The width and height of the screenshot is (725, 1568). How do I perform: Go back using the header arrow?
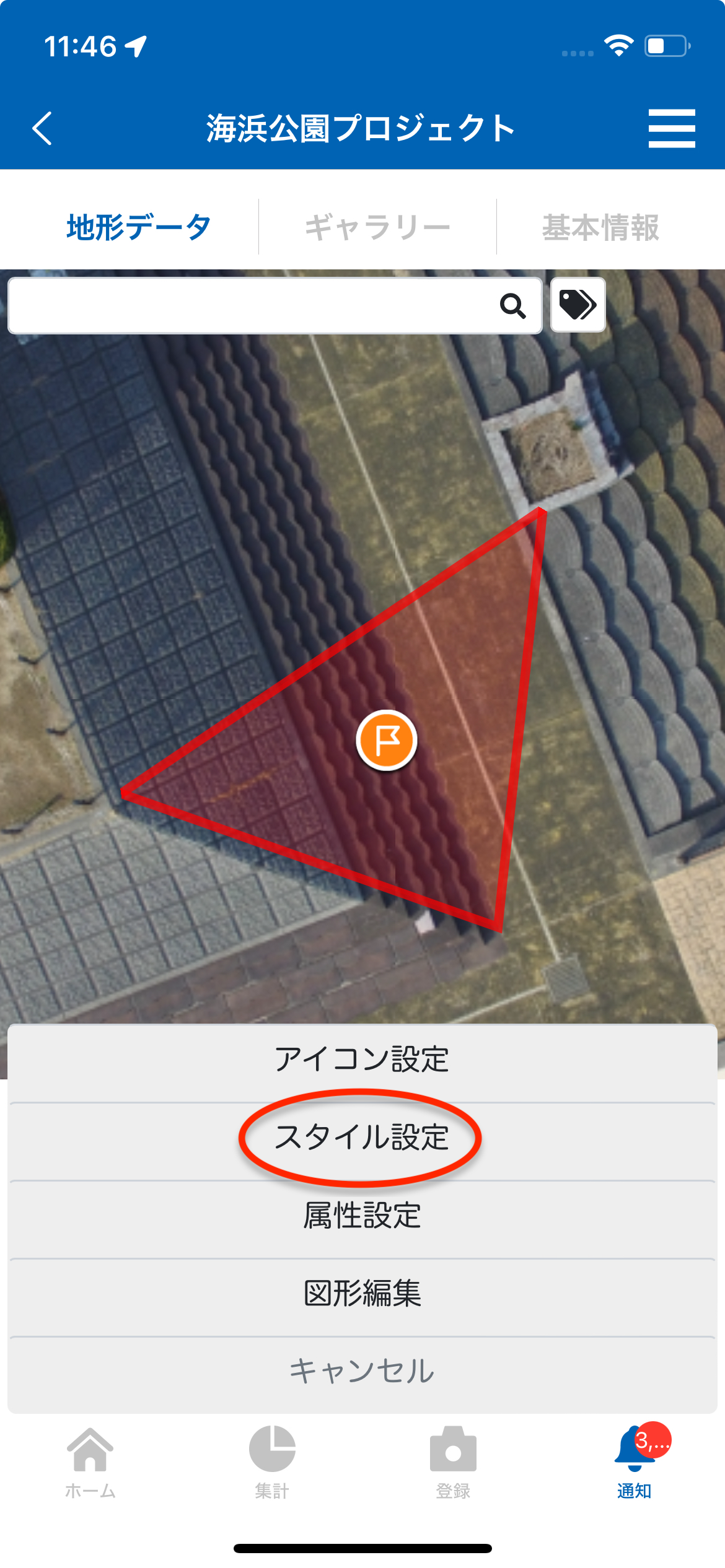42,128
